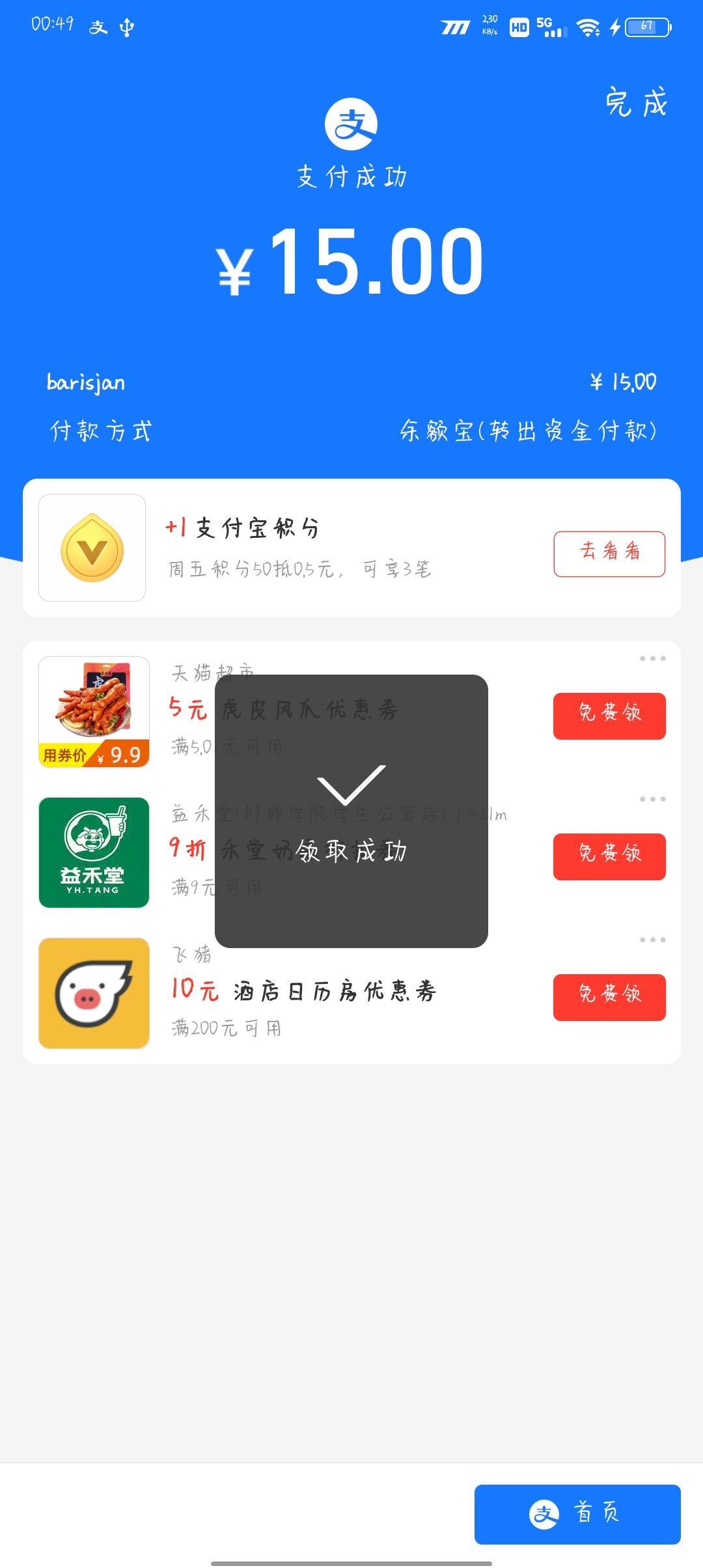
Task: Claim the 益禾堂 9折 coupon
Action: 609,856
